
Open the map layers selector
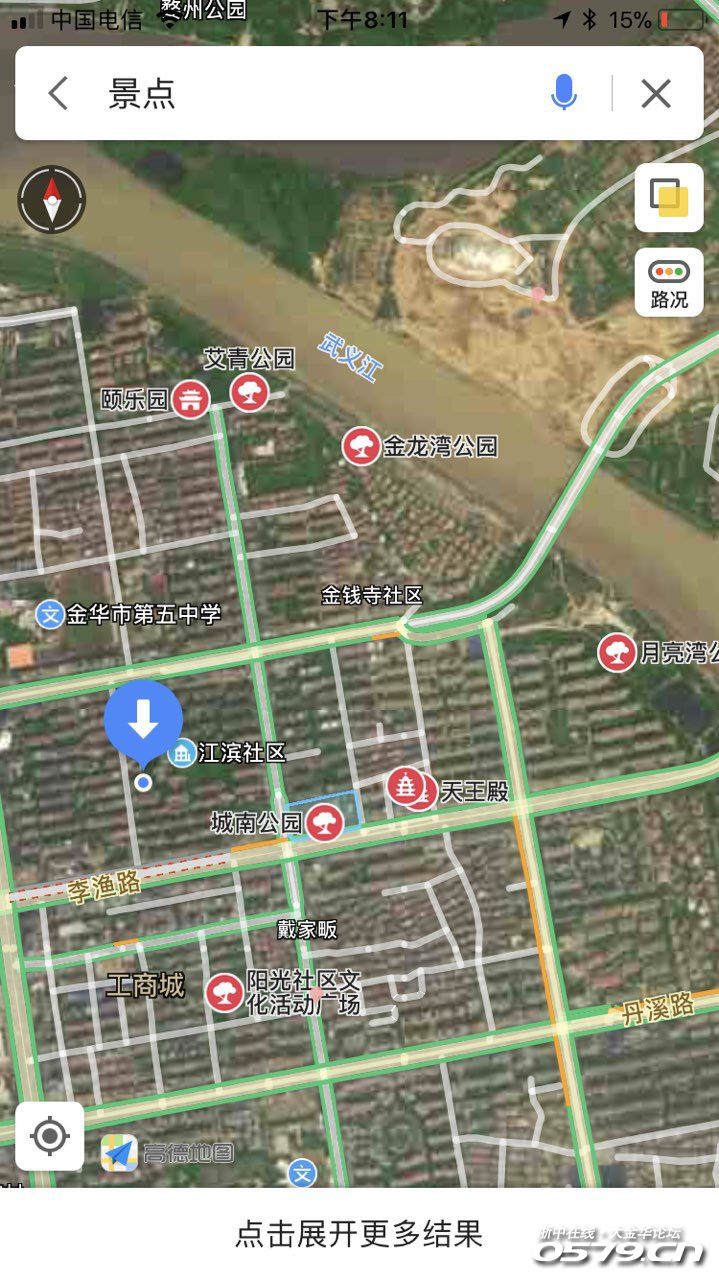tap(668, 197)
